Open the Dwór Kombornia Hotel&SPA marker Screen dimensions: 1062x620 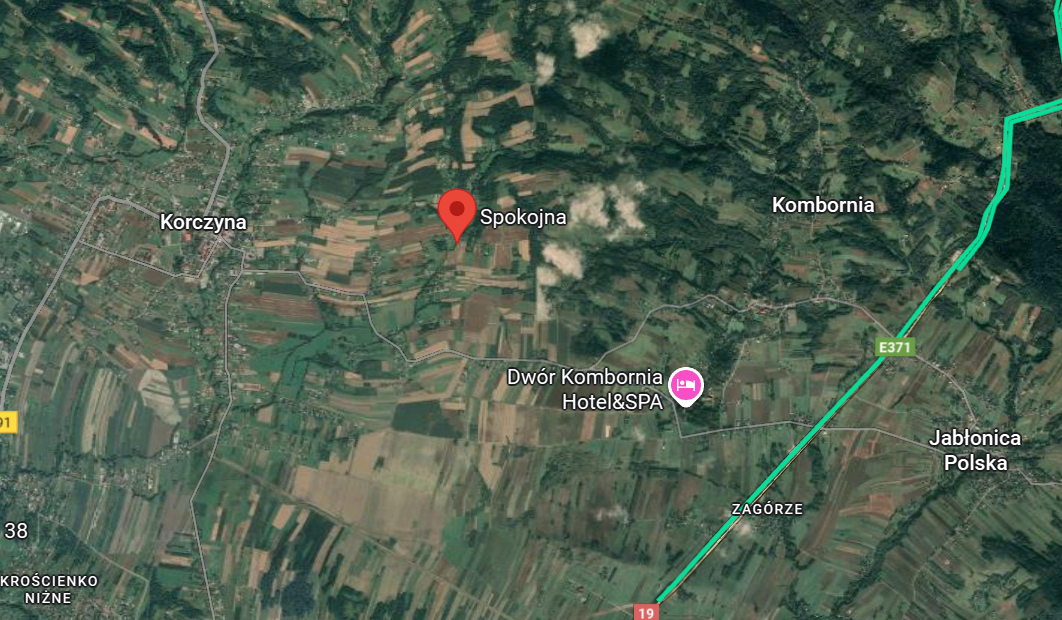pyautogui.click(x=686, y=385)
